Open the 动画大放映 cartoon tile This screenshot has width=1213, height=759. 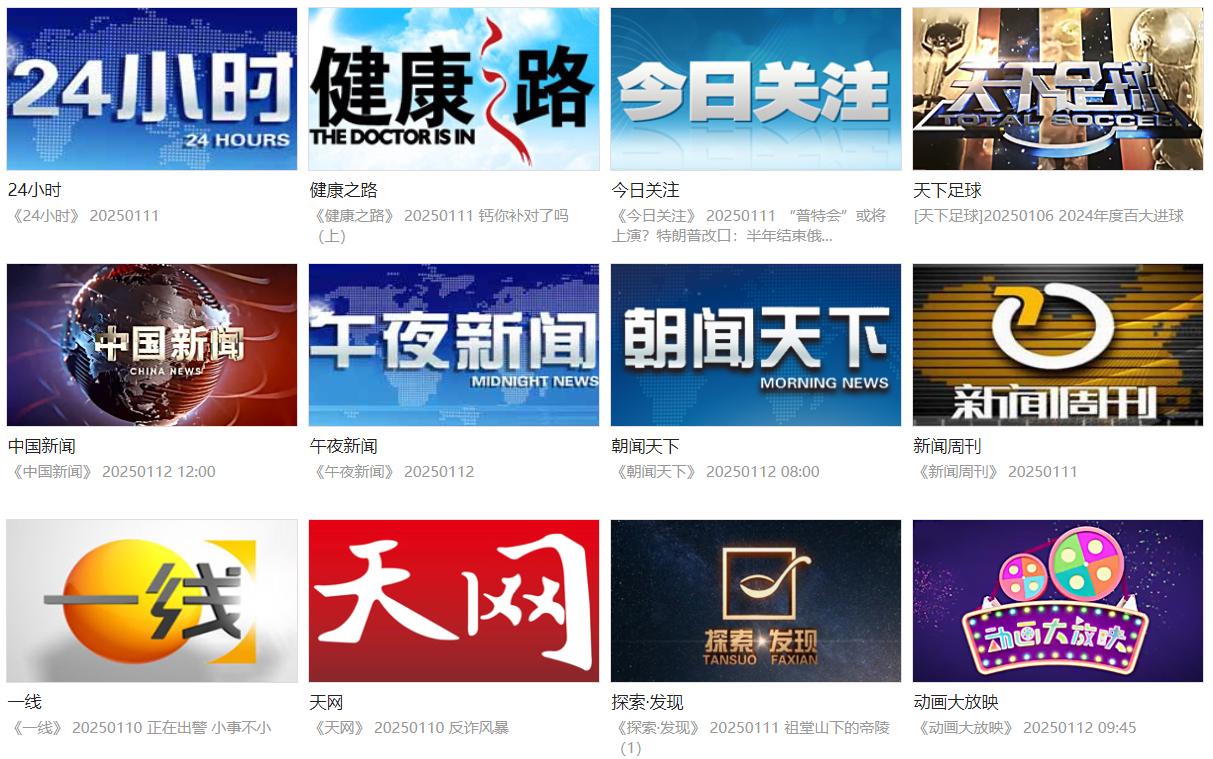click(x=1058, y=600)
